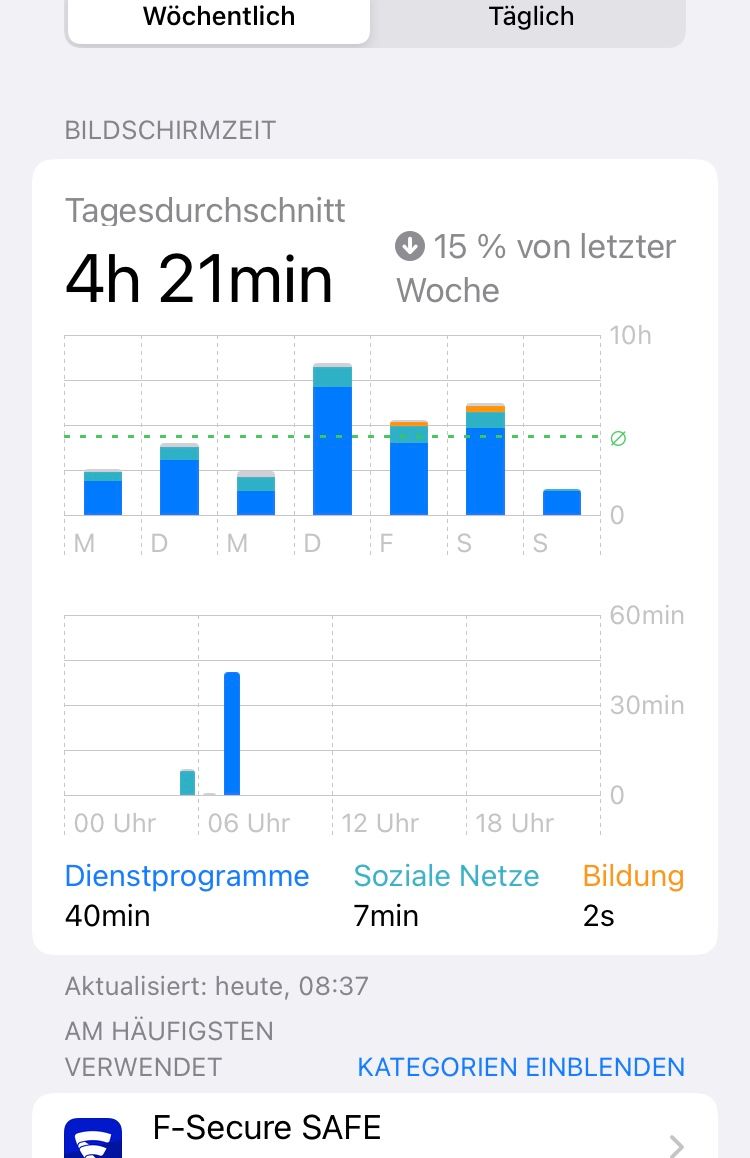Select the Saturday bar in weekly chart

[x=485, y=460]
